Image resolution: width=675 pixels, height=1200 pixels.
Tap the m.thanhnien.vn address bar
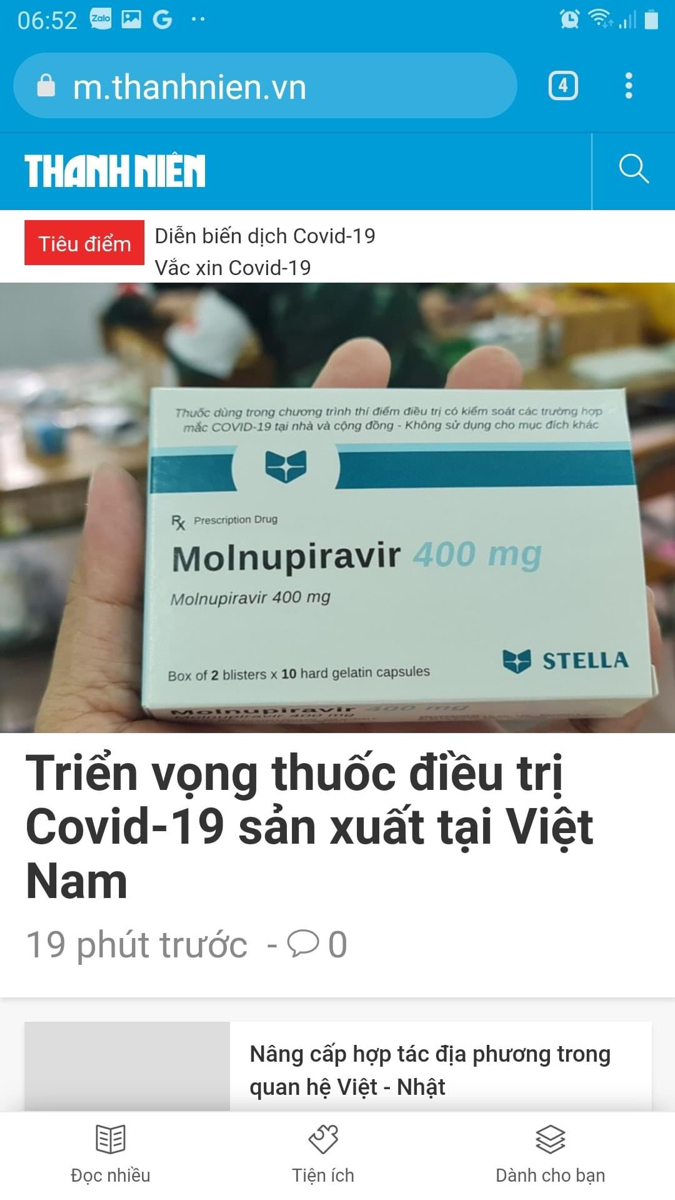coord(265,87)
